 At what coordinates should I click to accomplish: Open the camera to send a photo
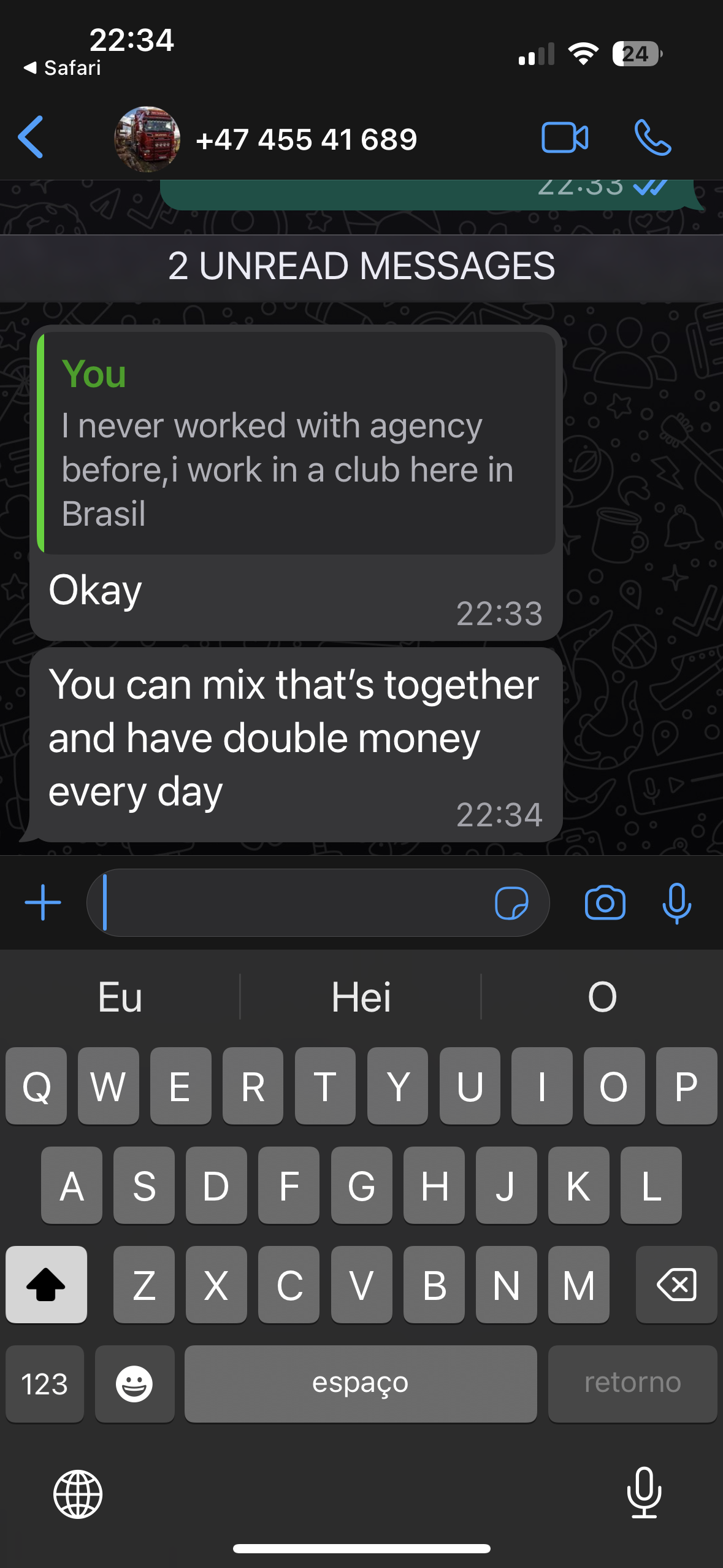pyautogui.click(x=605, y=902)
